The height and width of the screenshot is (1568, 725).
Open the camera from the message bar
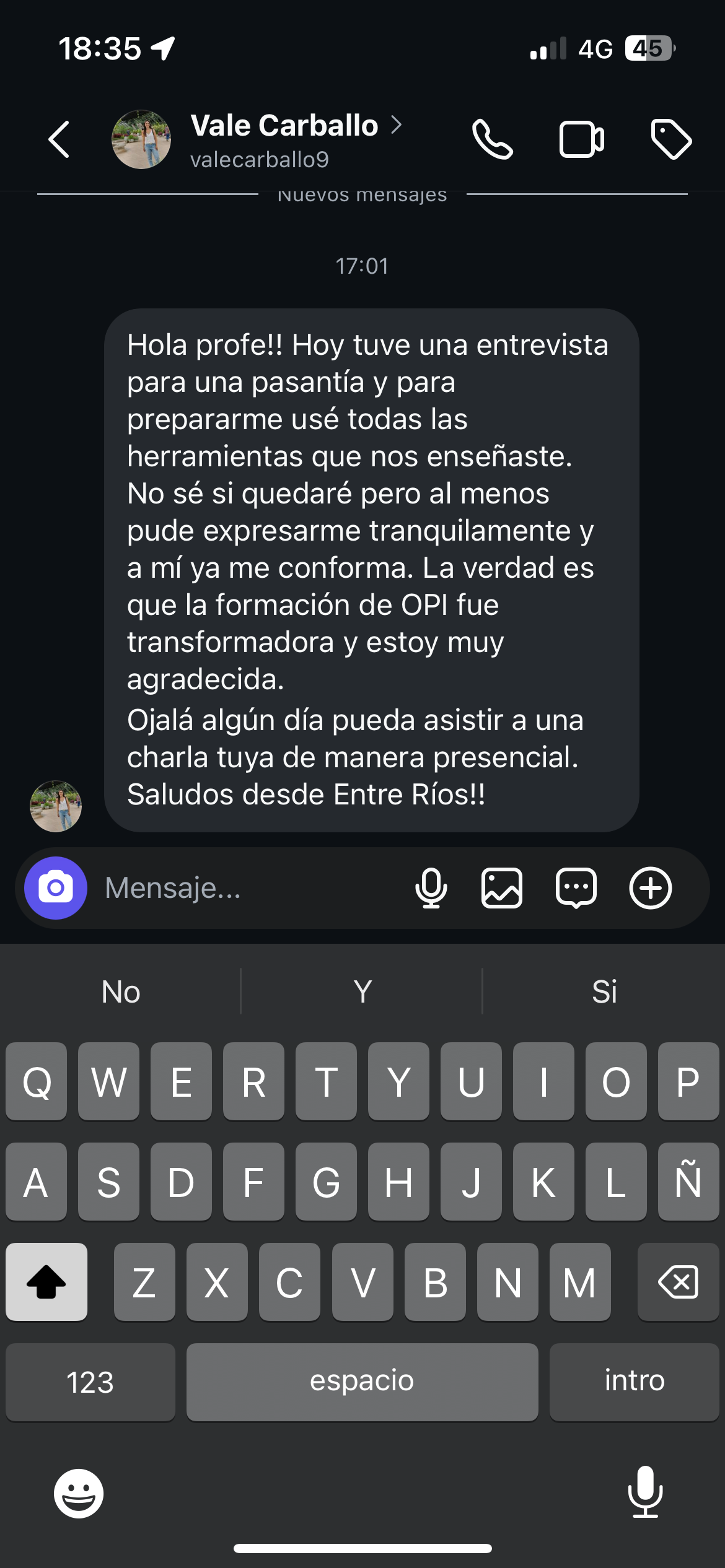click(x=56, y=887)
